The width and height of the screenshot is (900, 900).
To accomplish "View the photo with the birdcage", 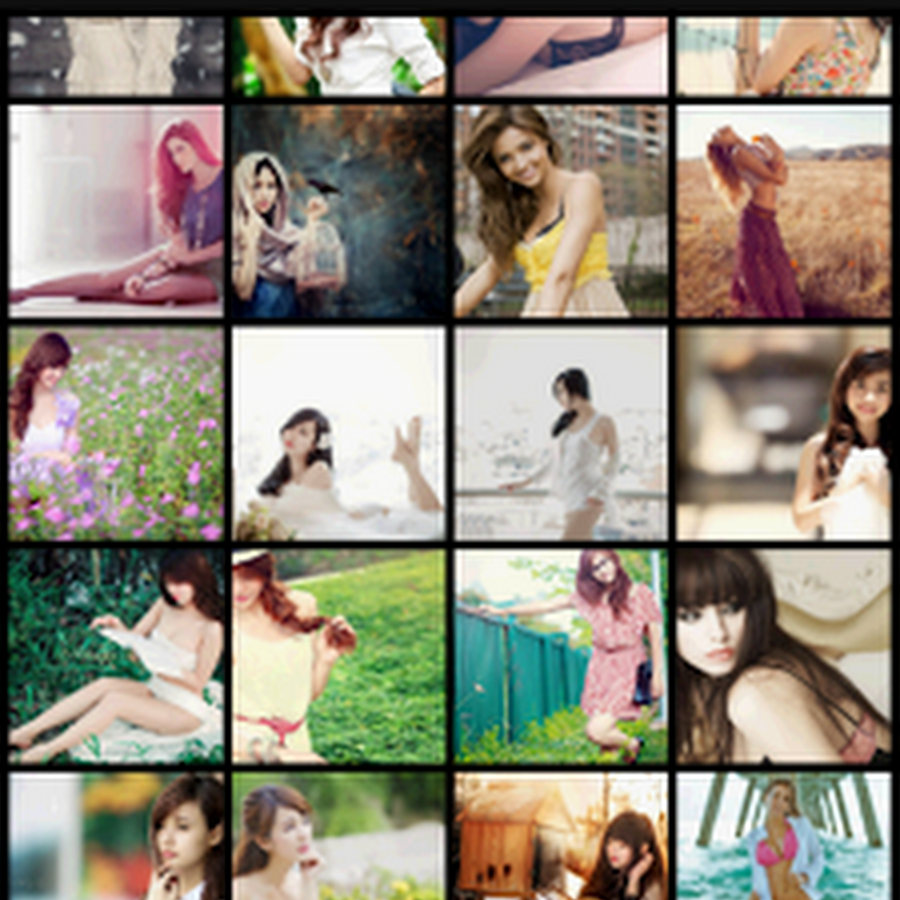I will pos(339,211).
